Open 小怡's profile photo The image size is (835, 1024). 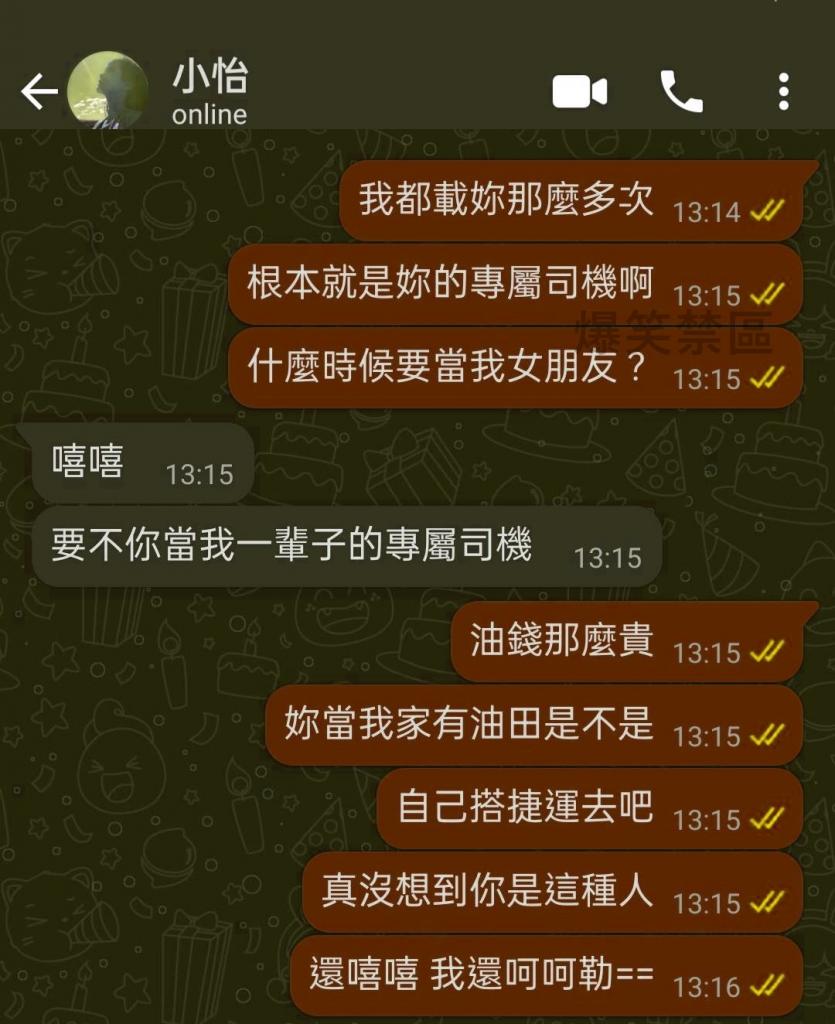(x=107, y=91)
